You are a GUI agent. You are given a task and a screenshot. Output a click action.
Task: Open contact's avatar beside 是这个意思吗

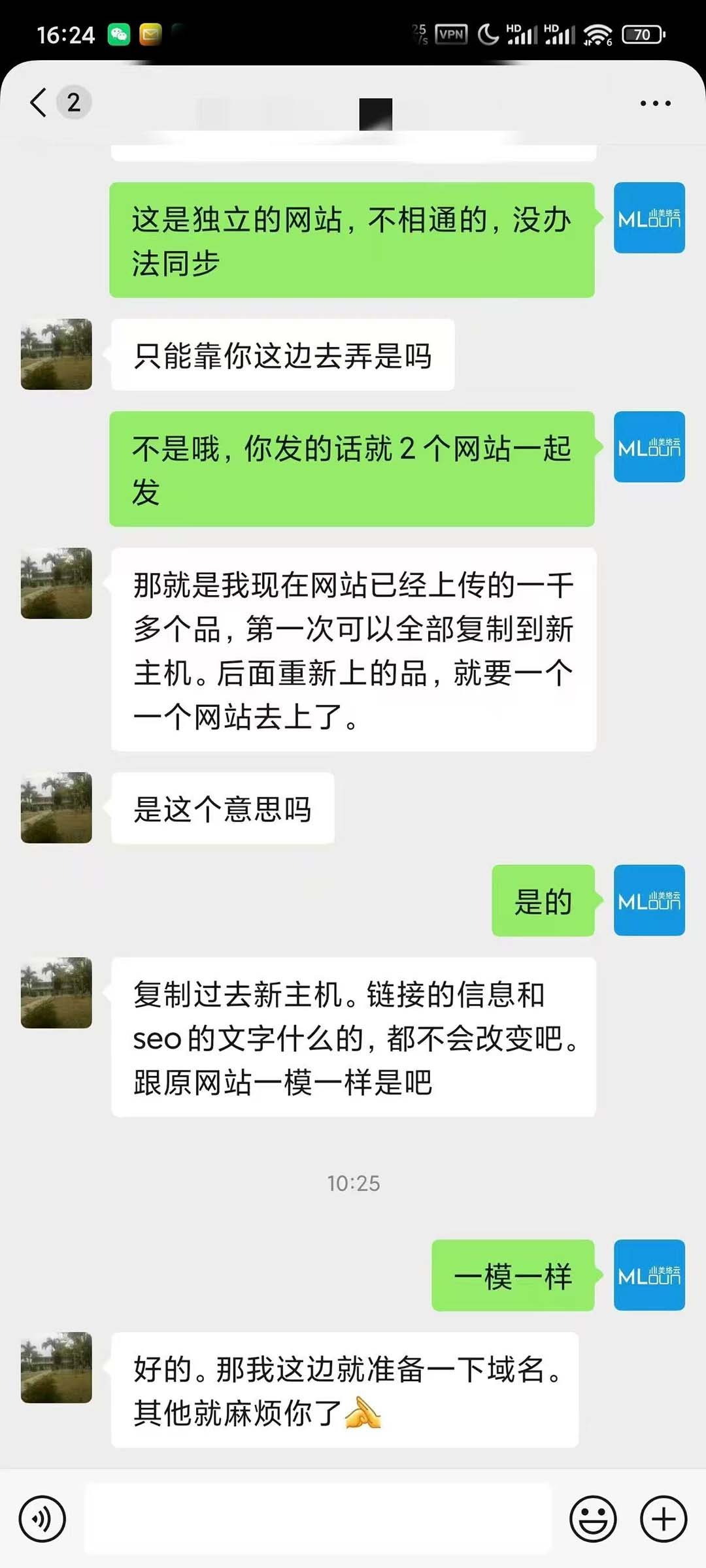pyautogui.click(x=56, y=808)
